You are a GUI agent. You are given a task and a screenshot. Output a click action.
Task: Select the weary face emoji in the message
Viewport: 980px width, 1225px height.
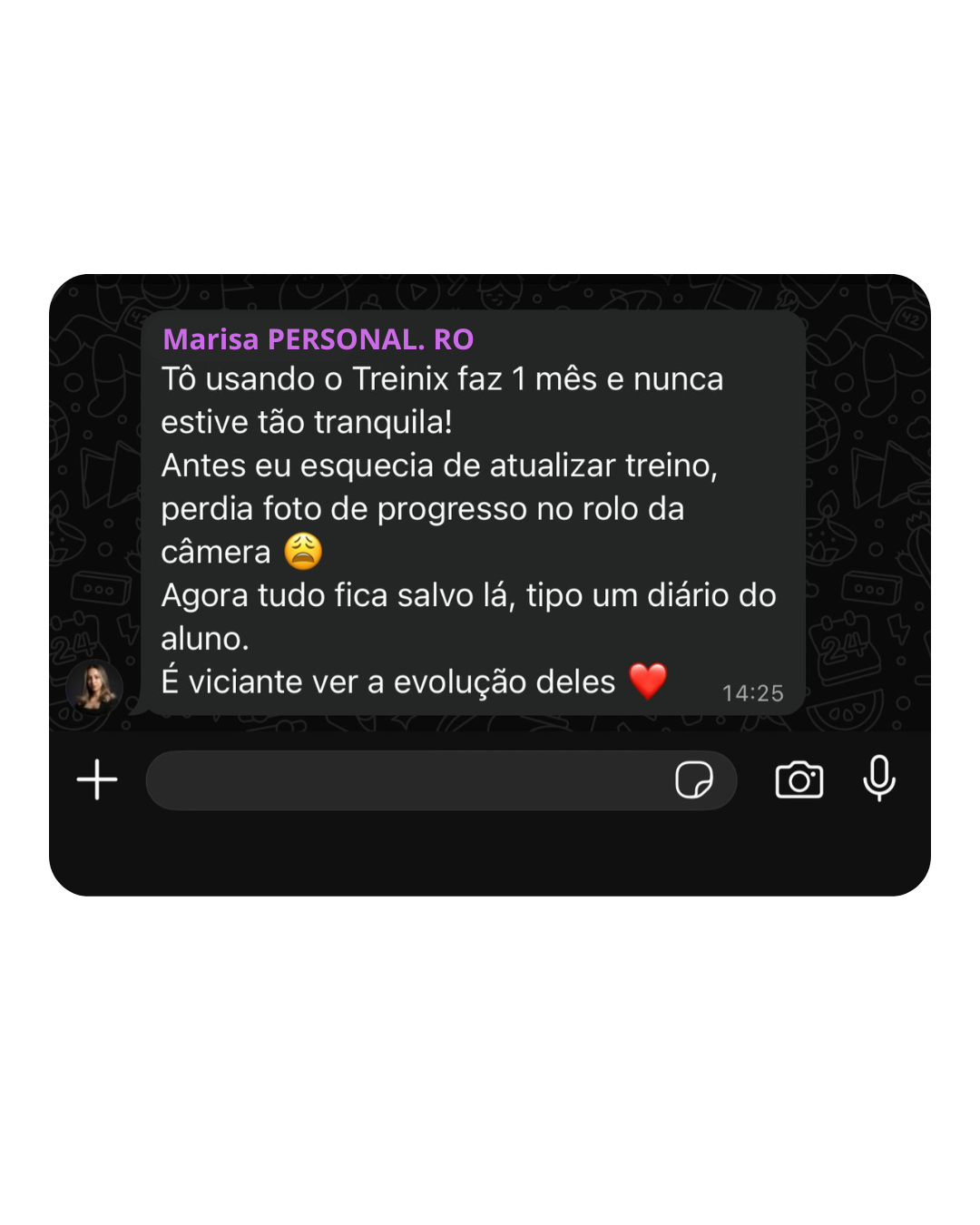click(304, 551)
